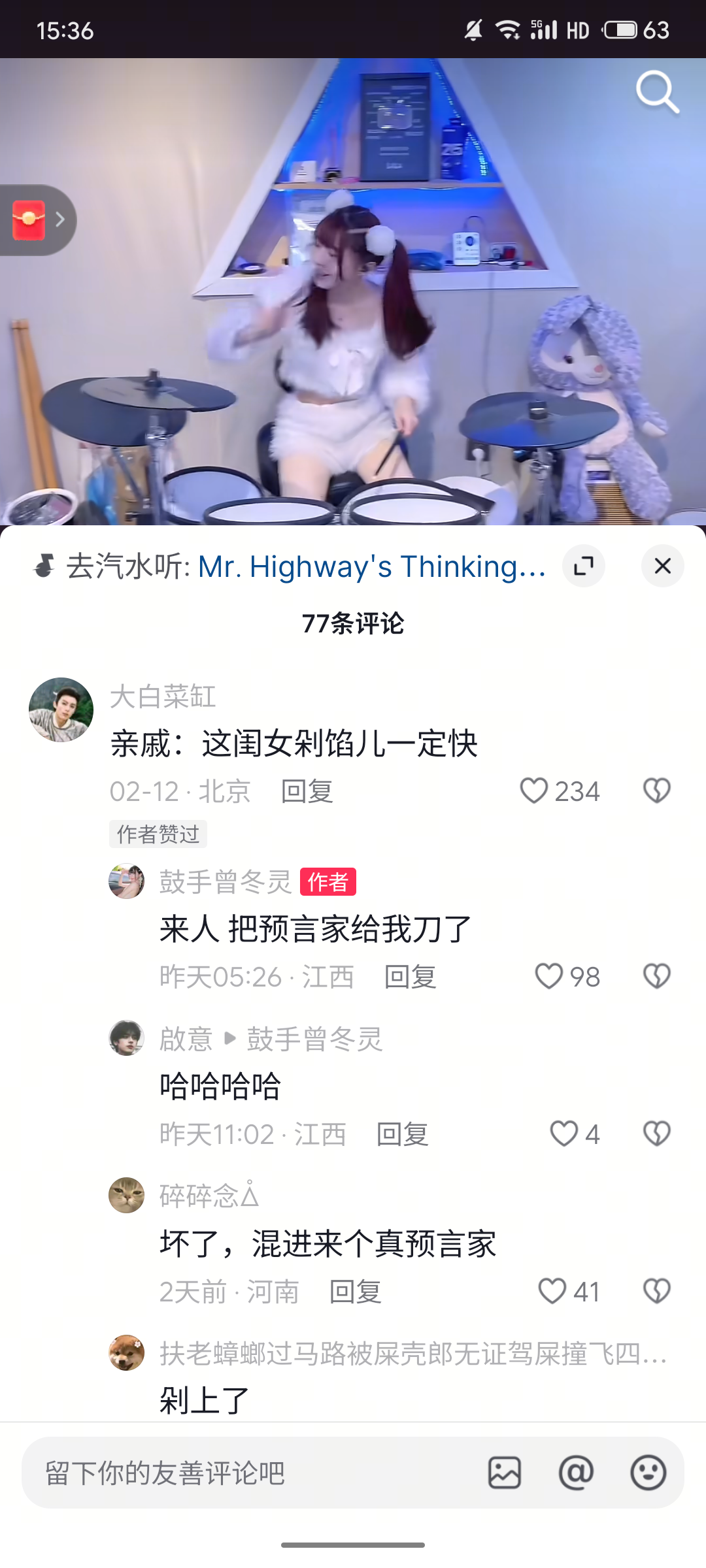Image resolution: width=706 pixels, height=1568 pixels.
Task: Attach an image to your comment
Action: (505, 1473)
